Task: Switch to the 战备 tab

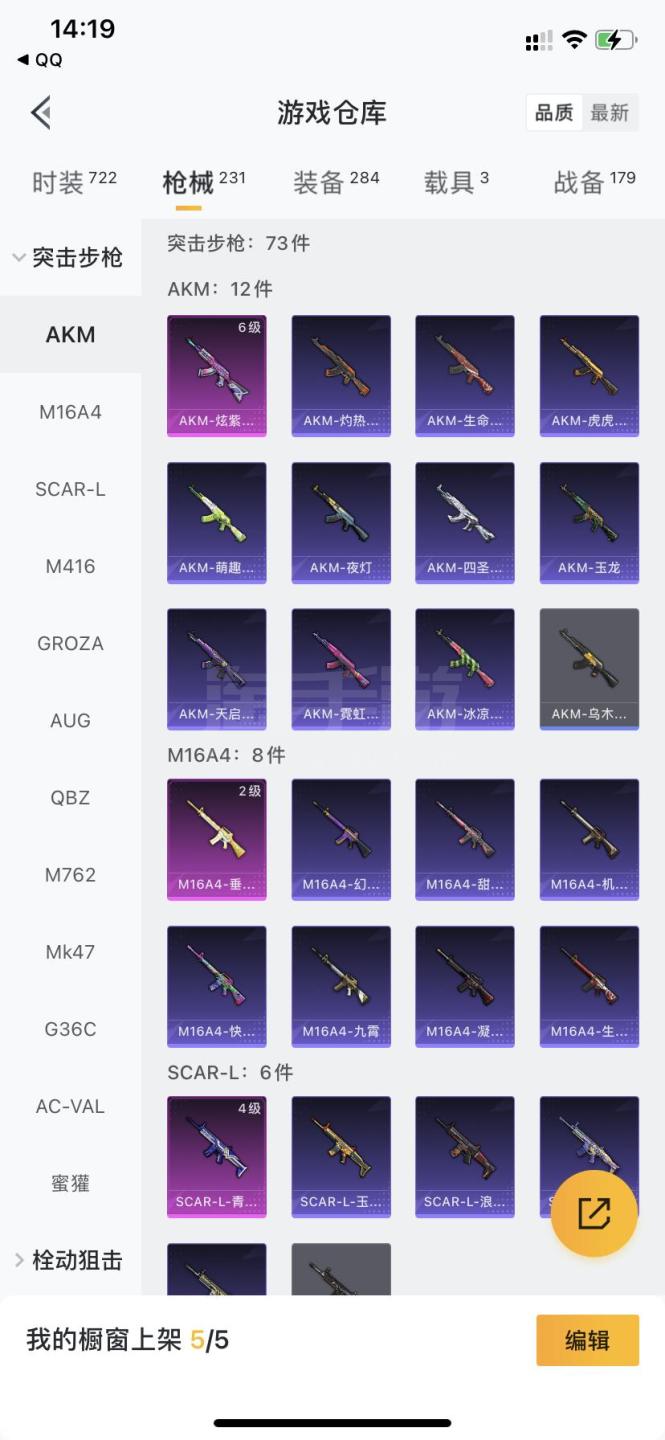Action: [594, 182]
